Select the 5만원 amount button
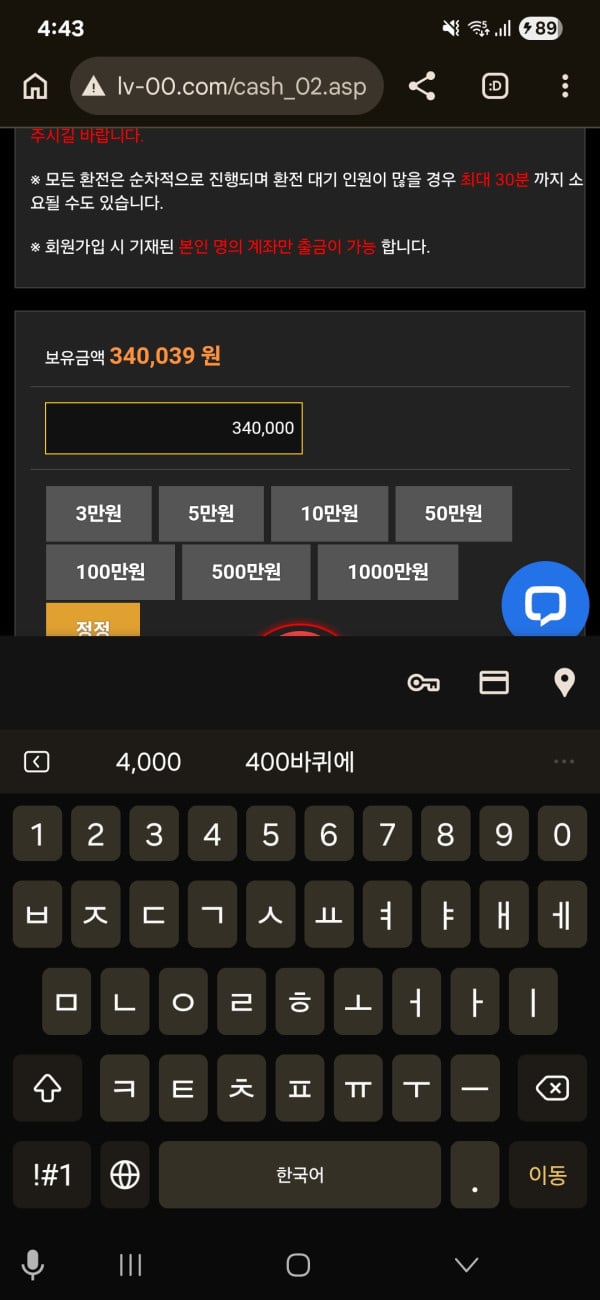This screenshot has height=1300, width=600. (211, 514)
